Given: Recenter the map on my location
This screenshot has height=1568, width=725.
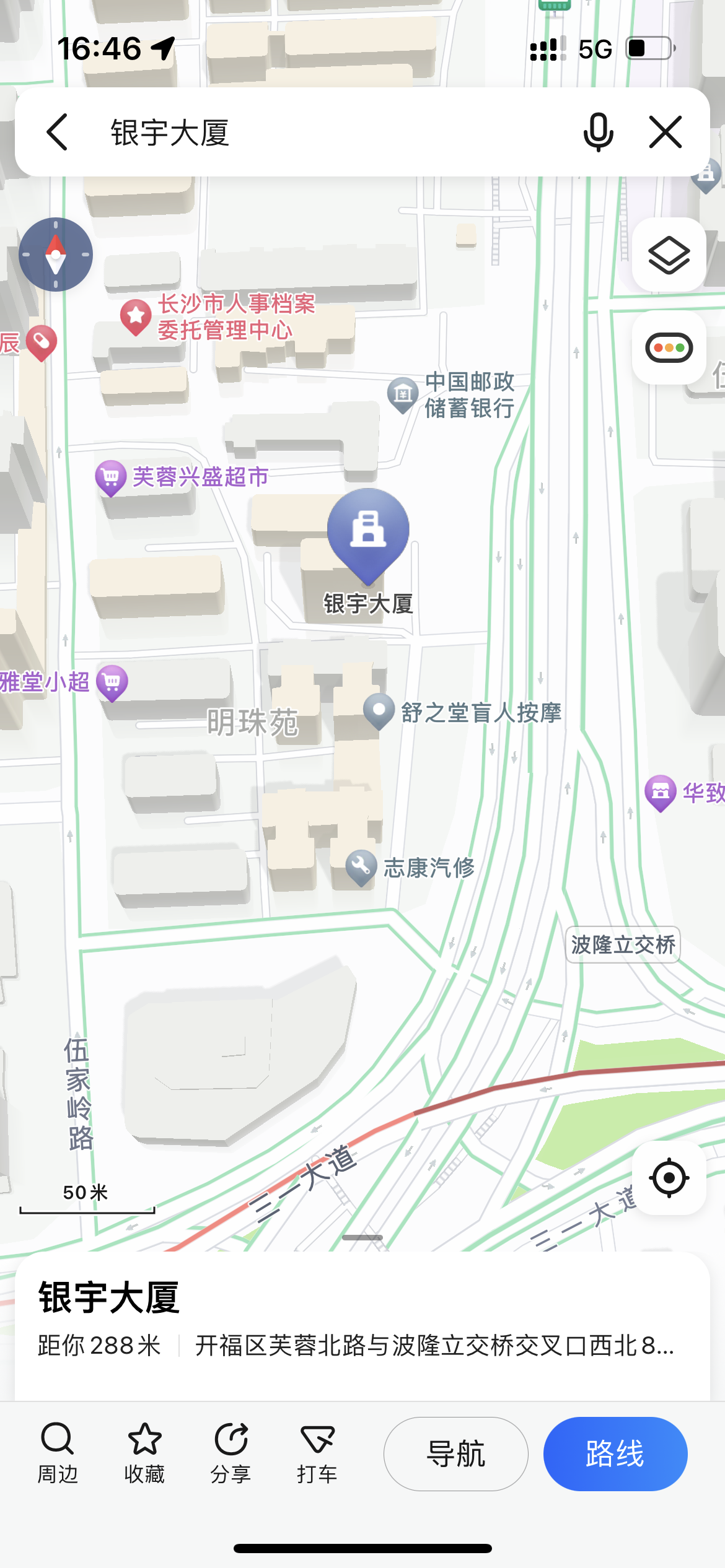Looking at the screenshot, I should click(669, 1177).
